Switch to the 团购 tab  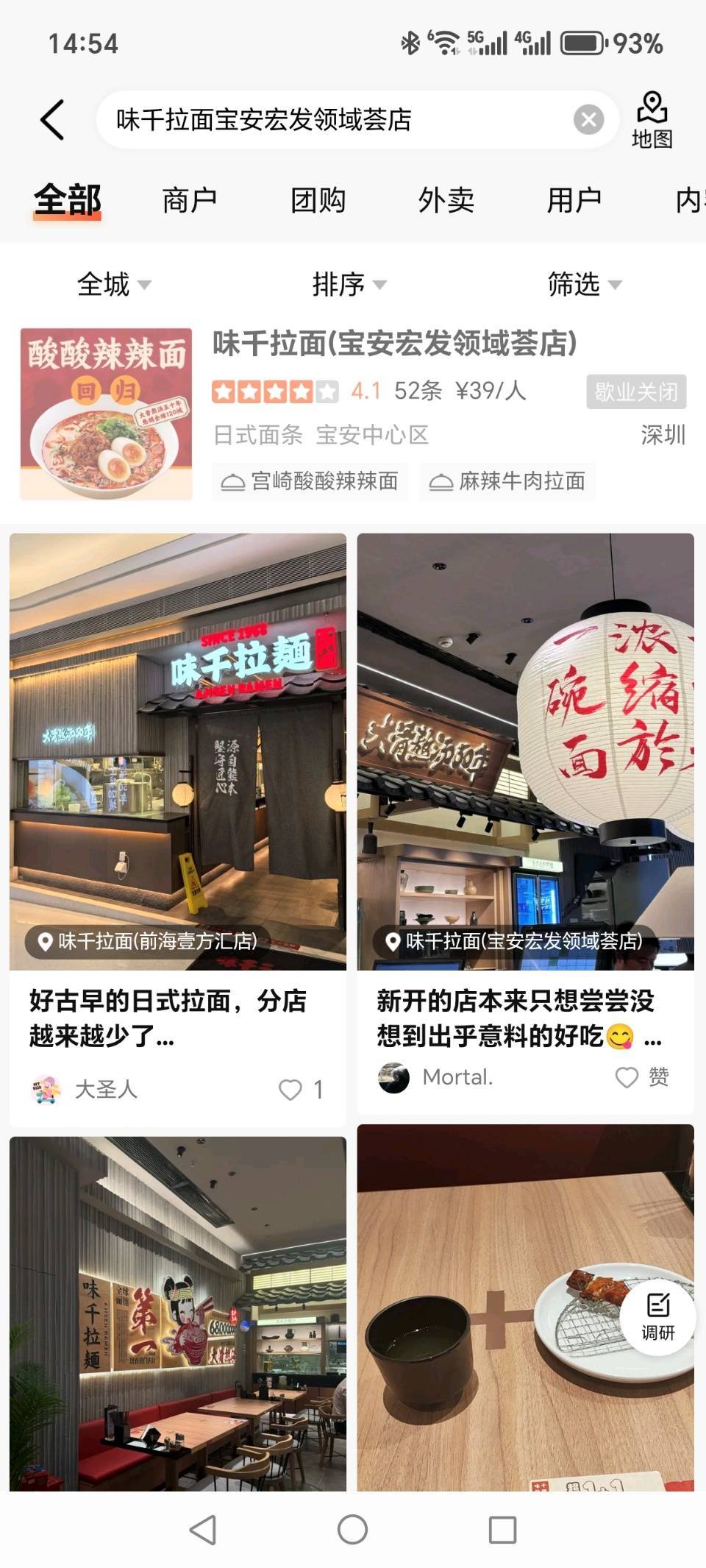(x=318, y=200)
